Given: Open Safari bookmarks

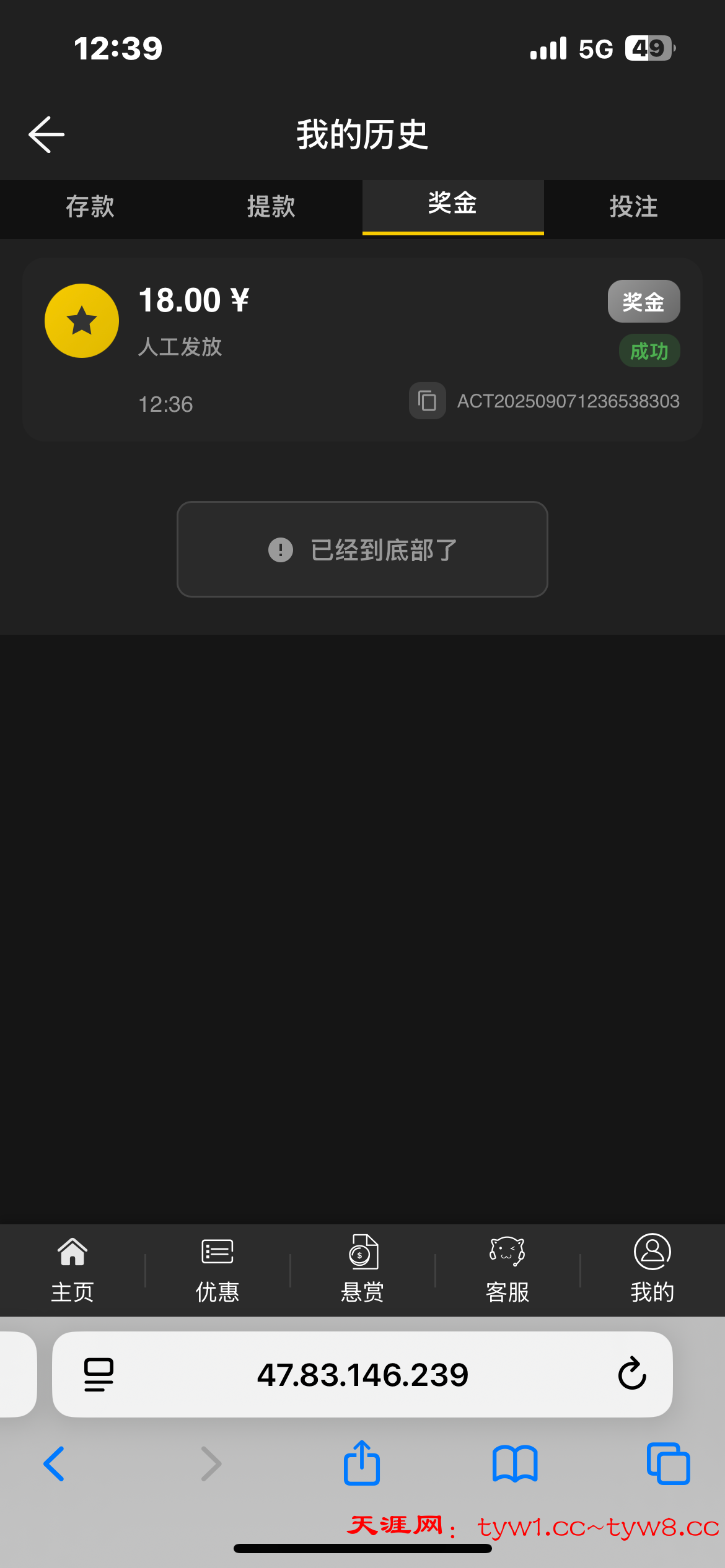Looking at the screenshot, I should pyautogui.click(x=515, y=1464).
